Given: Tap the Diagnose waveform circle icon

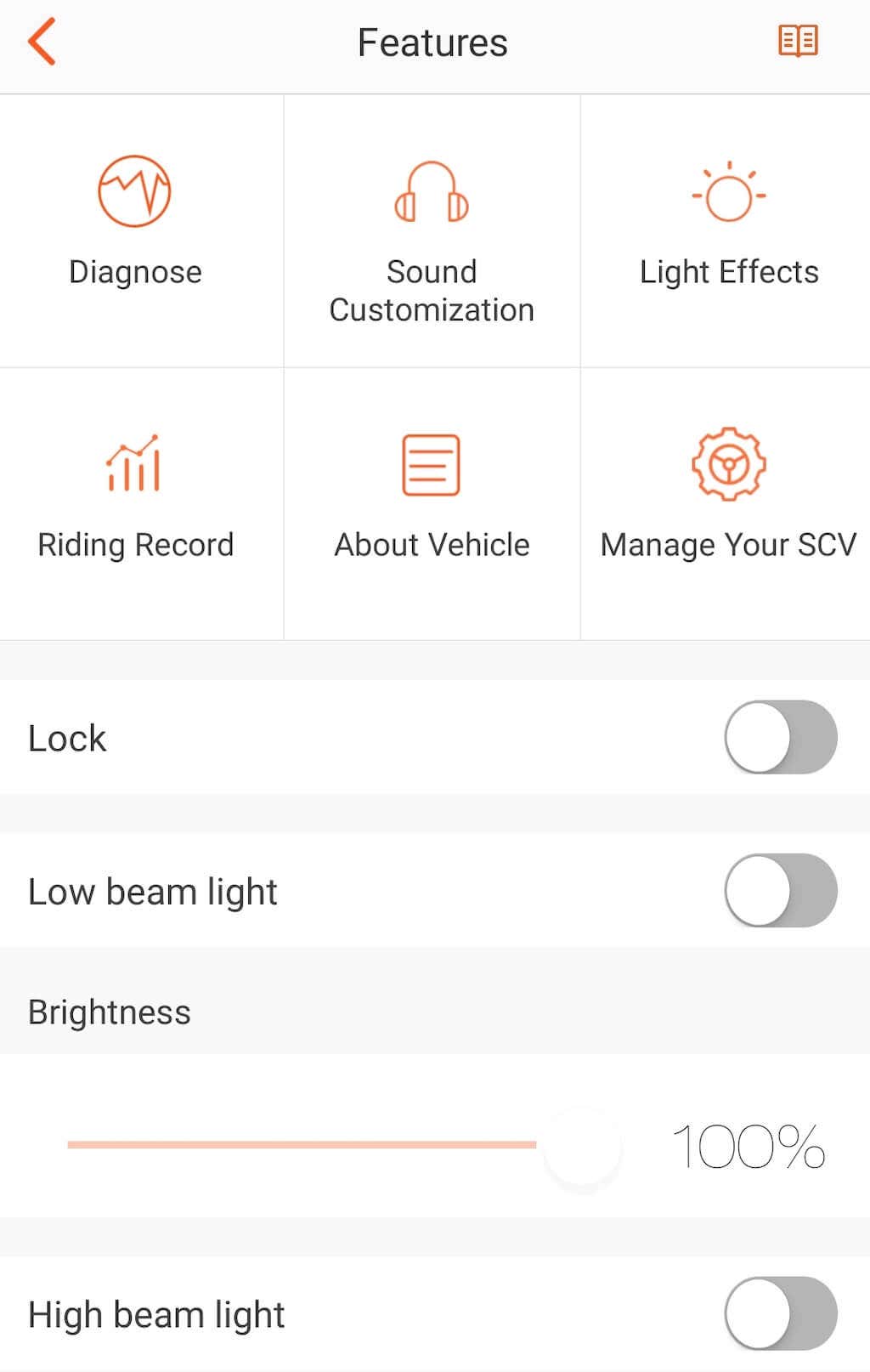Looking at the screenshot, I should click(135, 190).
